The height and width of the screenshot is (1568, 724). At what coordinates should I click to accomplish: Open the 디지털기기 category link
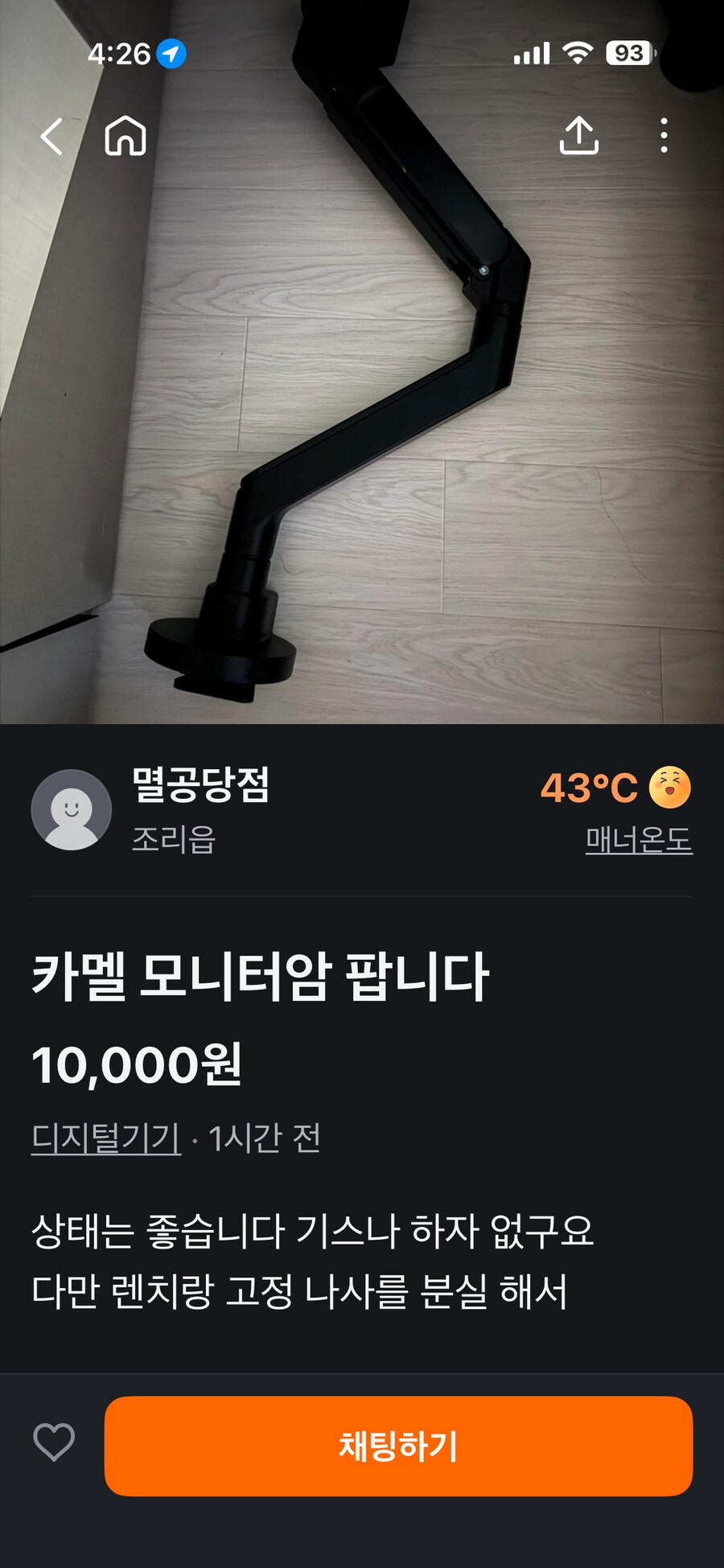tap(105, 1137)
